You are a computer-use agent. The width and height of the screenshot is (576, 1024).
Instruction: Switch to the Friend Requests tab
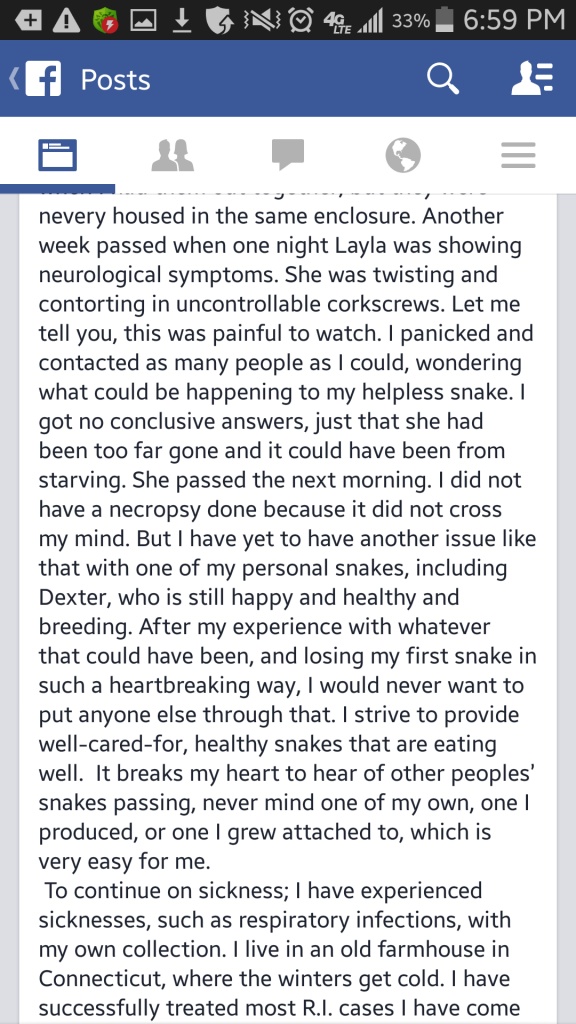pyautogui.click(x=172, y=155)
